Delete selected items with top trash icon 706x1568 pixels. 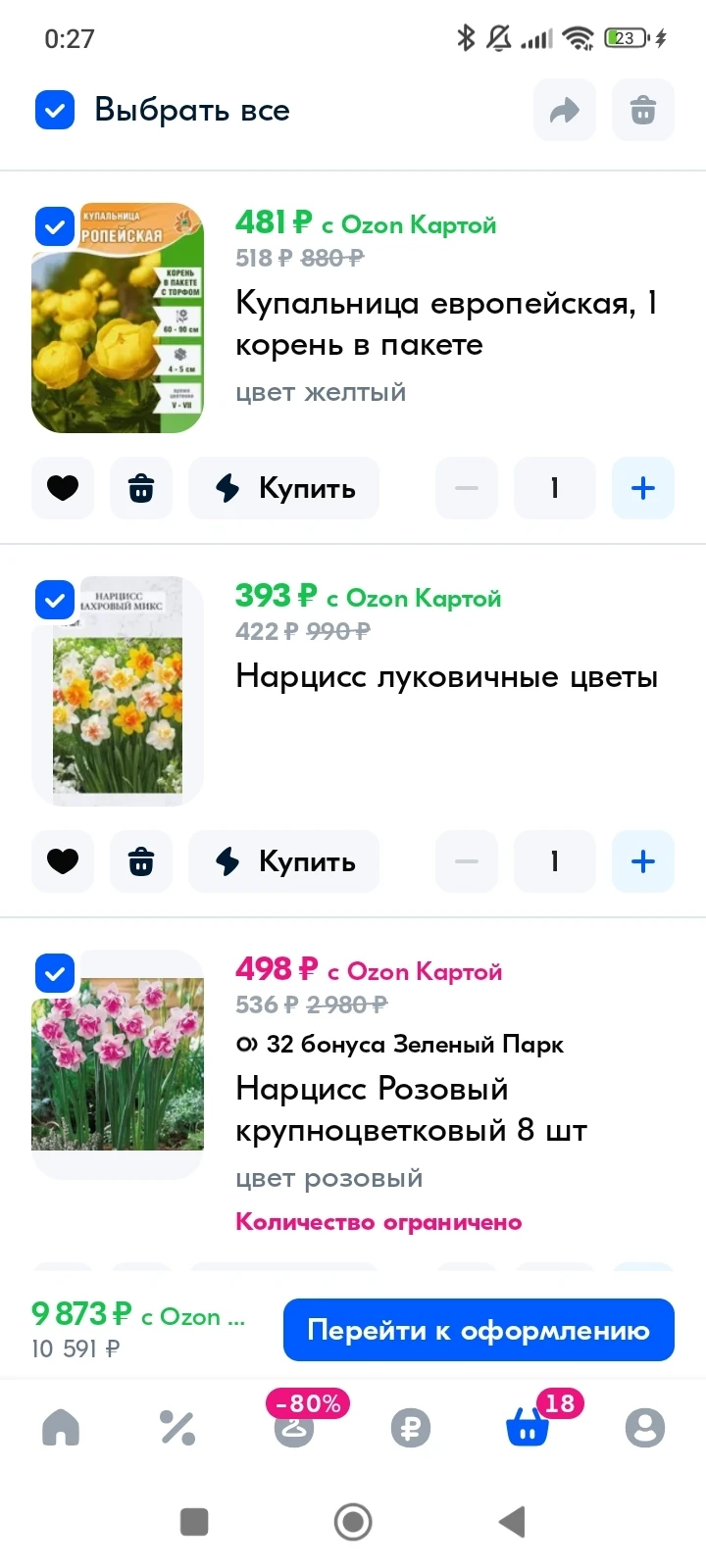(643, 110)
